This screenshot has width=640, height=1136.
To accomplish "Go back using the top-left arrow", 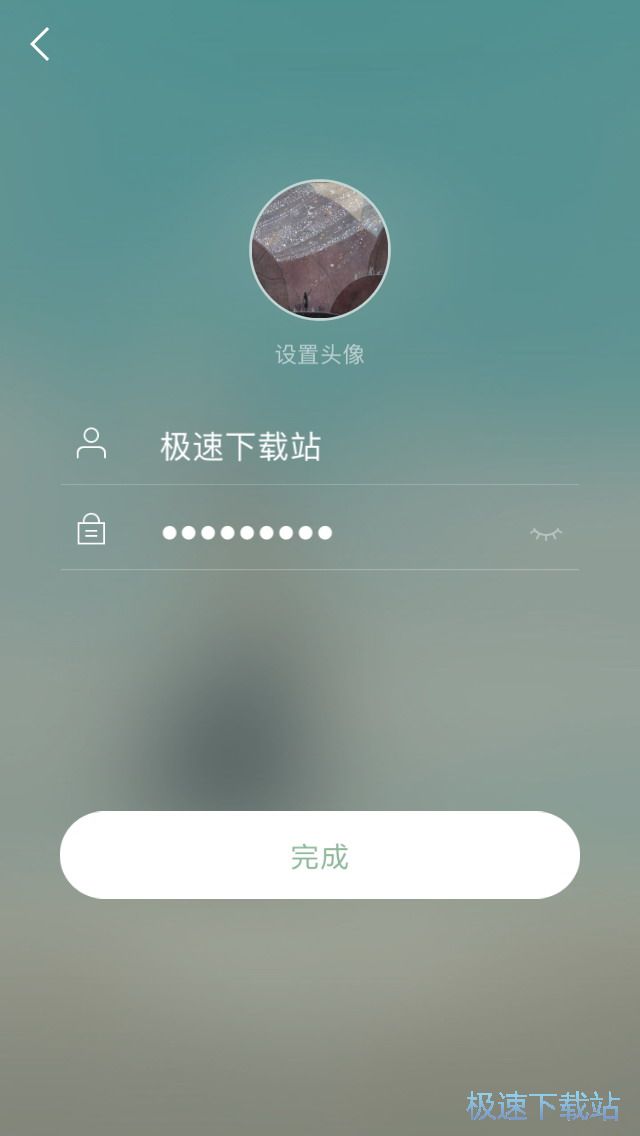I will point(40,45).
